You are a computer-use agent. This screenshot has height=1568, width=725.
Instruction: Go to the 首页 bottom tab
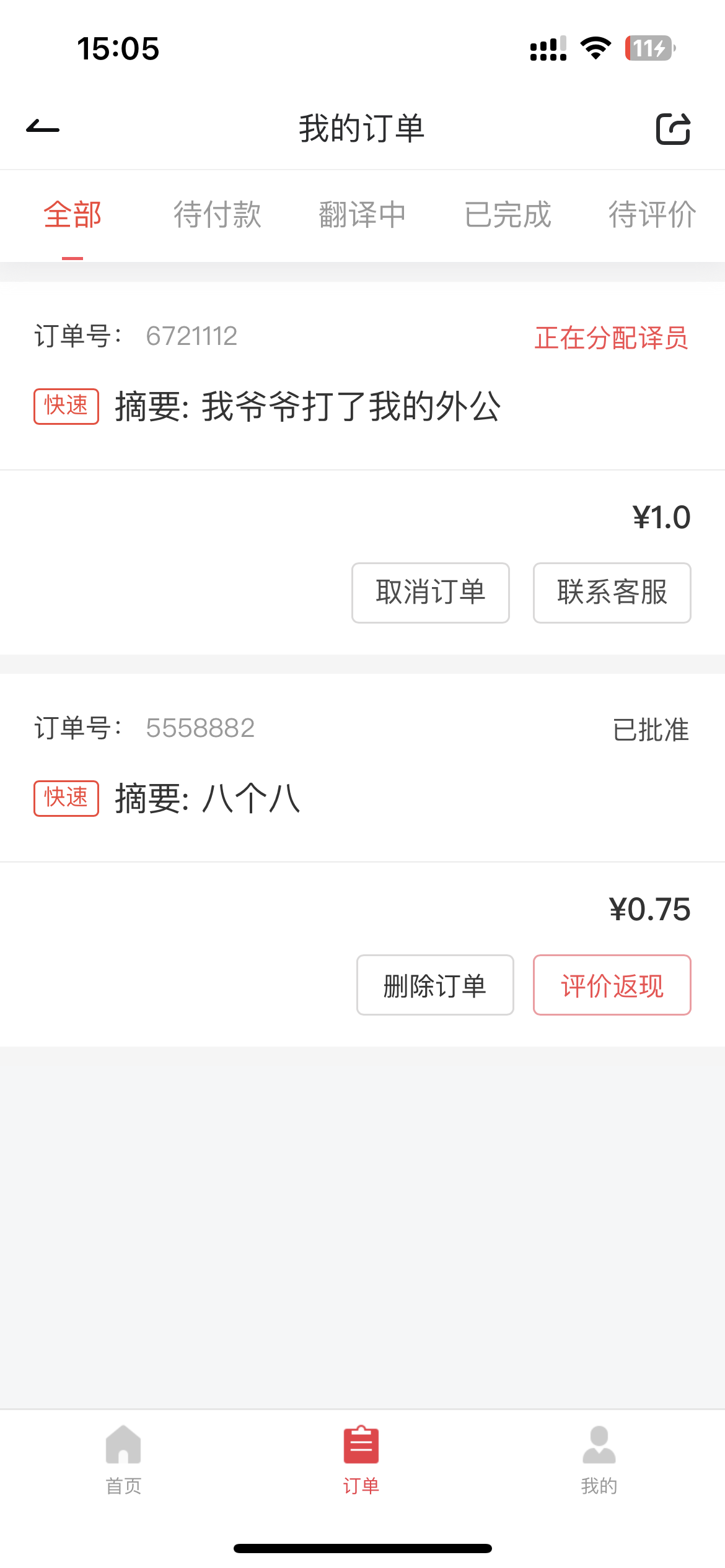click(123, 1460)
